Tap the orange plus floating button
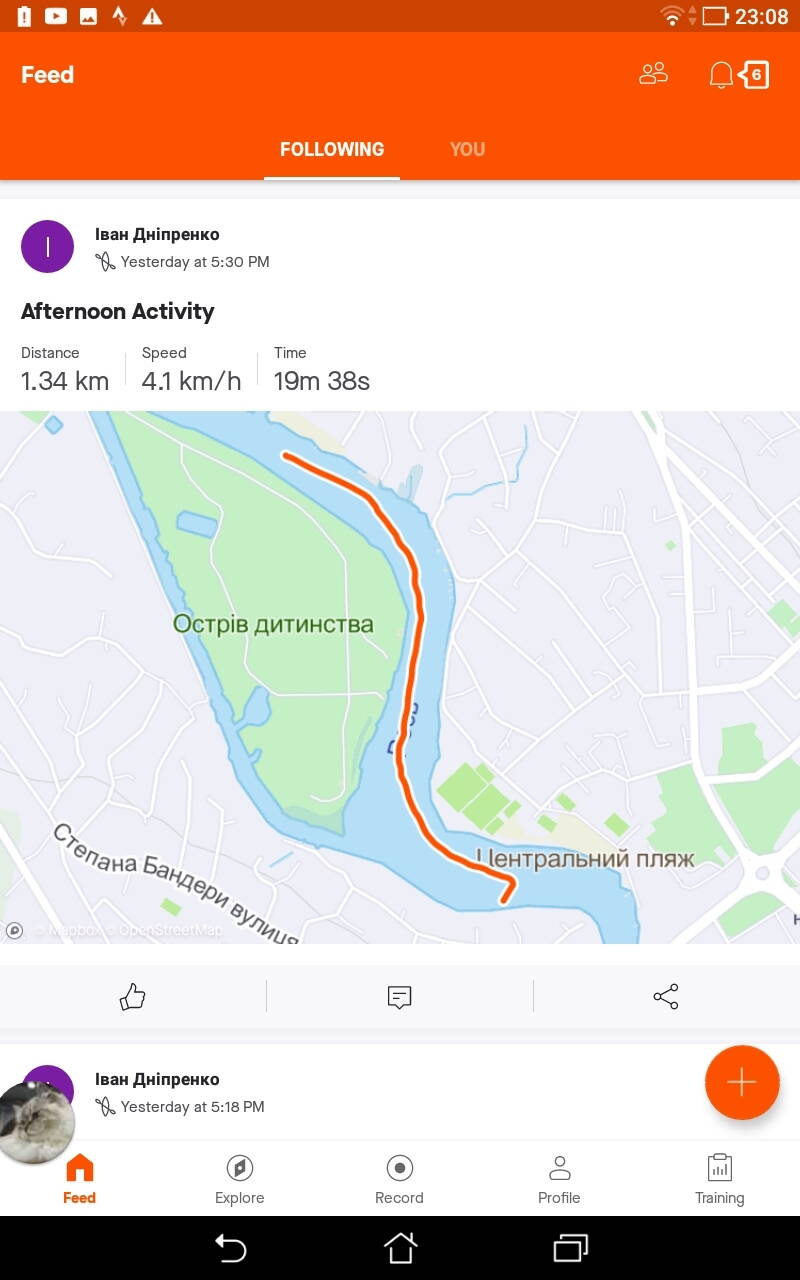The height and width of the screenshot is (1280, 800). coord(742,1083)
